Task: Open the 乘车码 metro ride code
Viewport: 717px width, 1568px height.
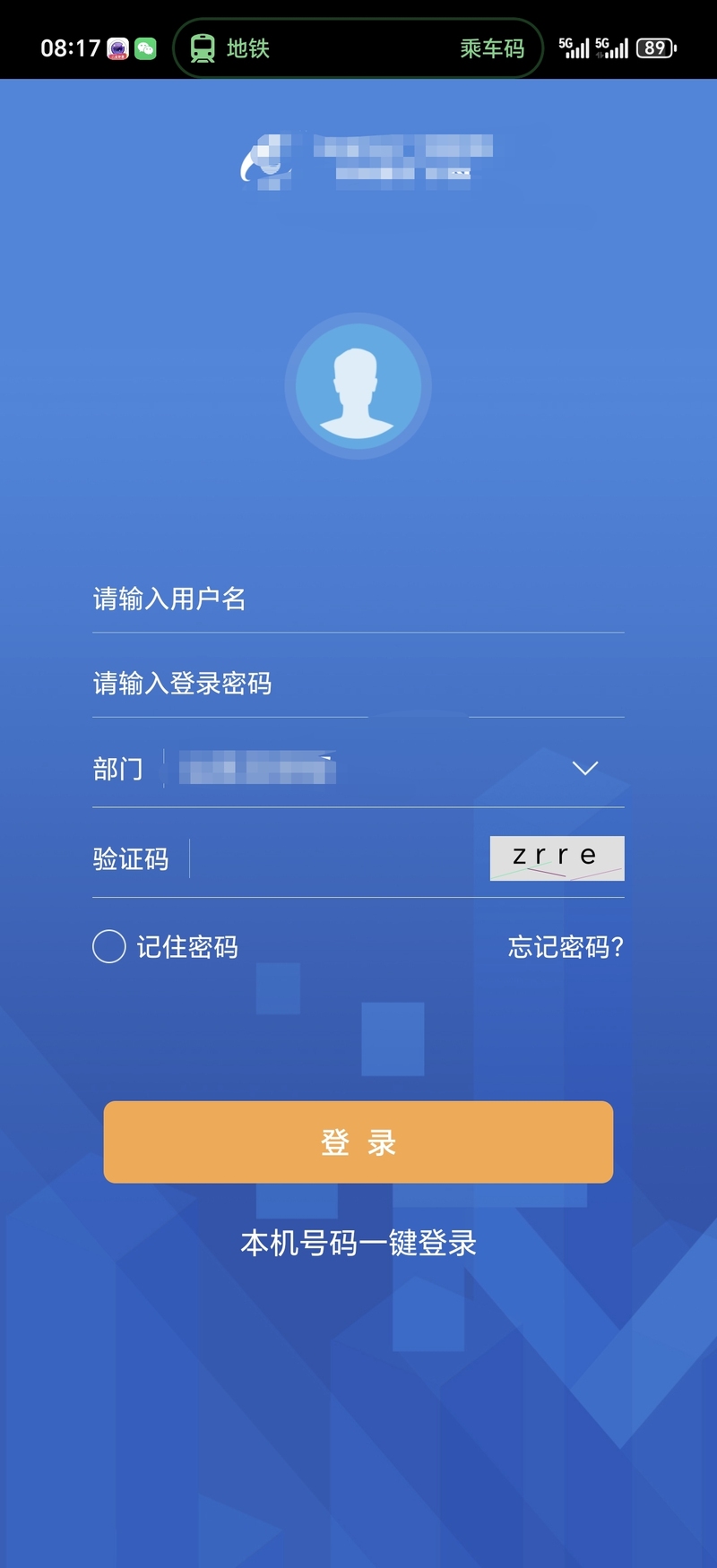Action: coord(492,48)
